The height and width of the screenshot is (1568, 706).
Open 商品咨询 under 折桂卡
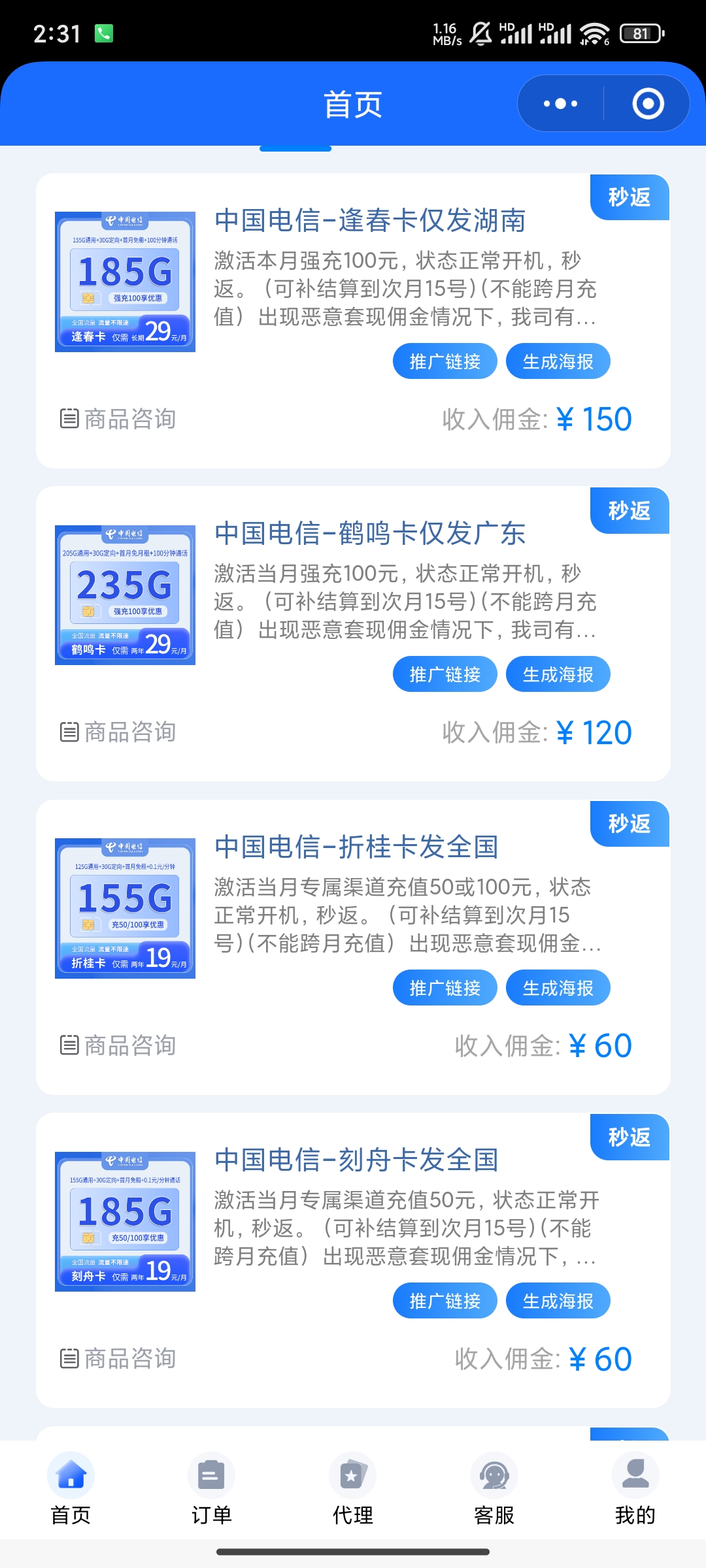click(x=118, y=1045)
